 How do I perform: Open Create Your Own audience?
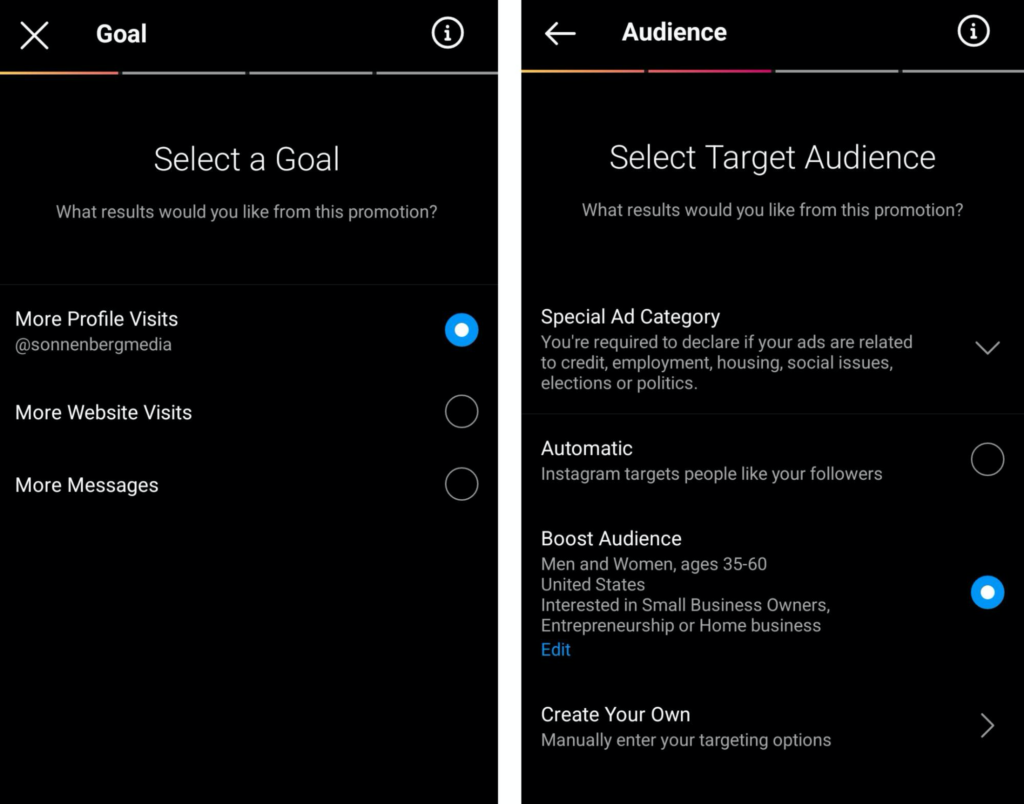pos(987,726)
